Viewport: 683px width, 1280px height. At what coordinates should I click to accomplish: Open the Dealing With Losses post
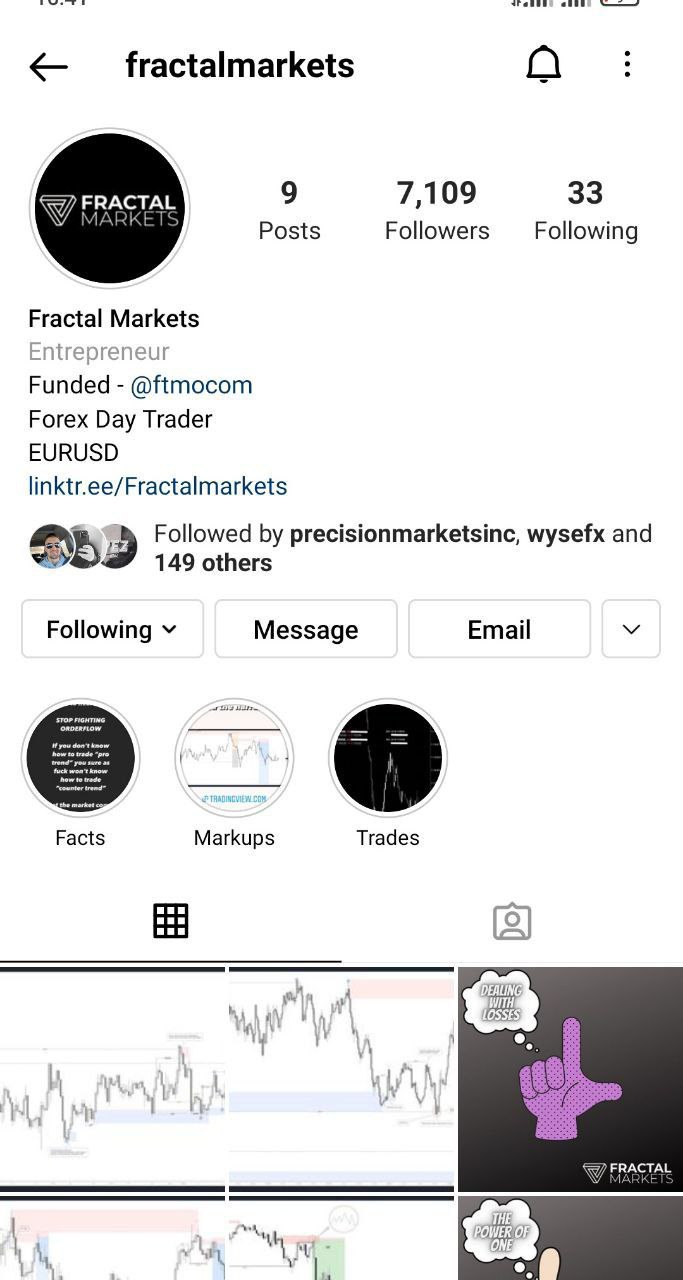(570, 1078)
